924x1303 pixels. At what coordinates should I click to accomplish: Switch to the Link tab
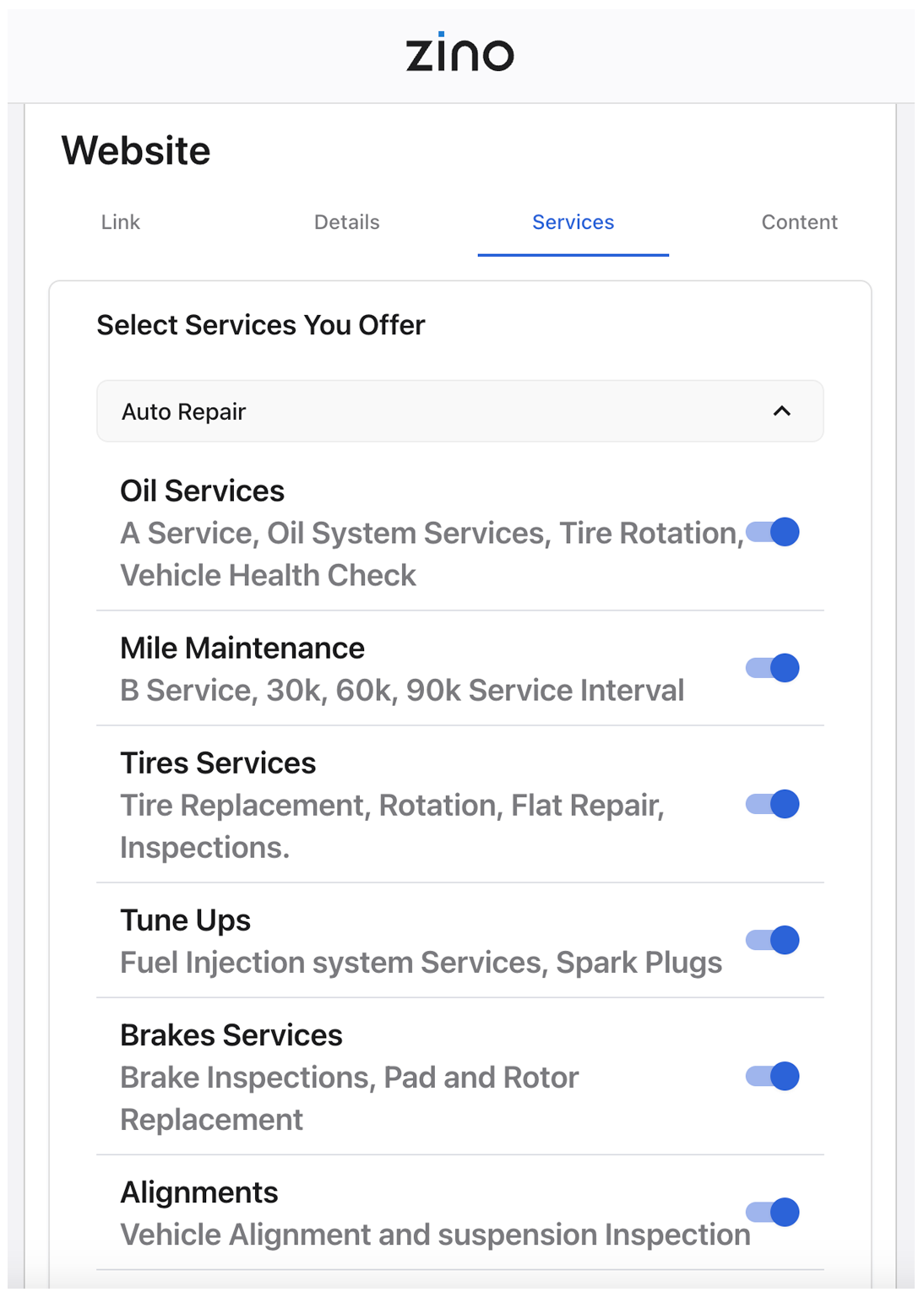point(120,222)
